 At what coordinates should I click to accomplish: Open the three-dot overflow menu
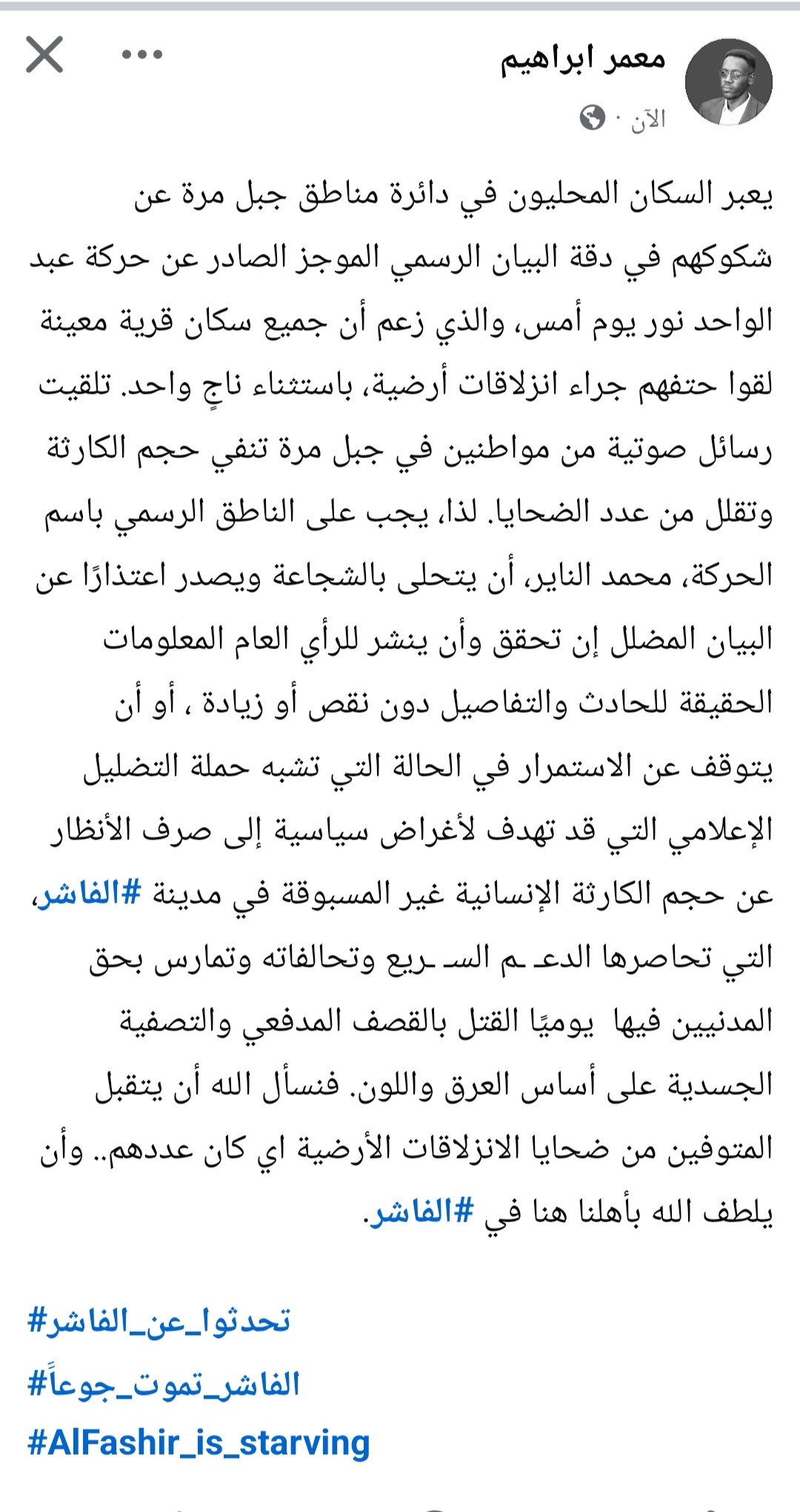pos(142,55)
